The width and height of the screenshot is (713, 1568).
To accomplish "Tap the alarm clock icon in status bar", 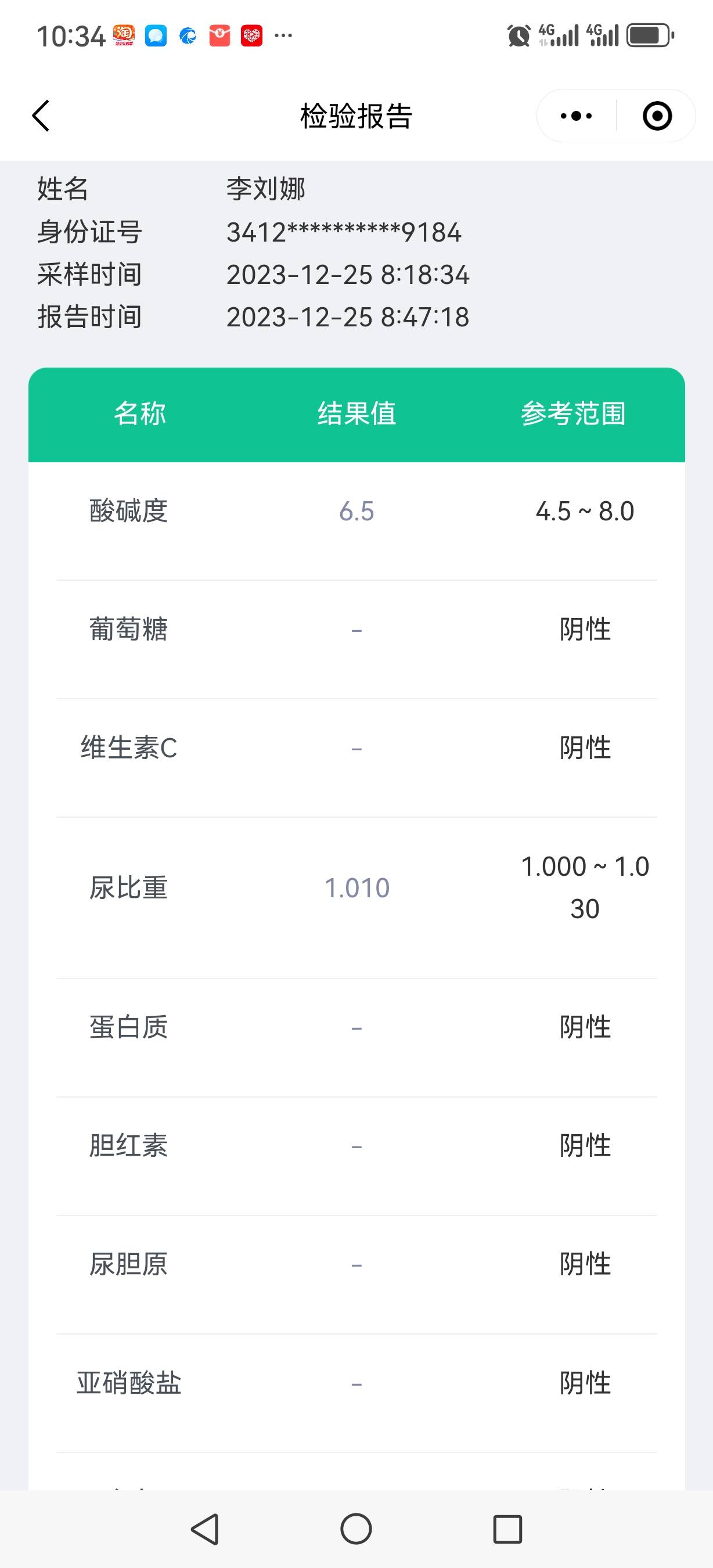I will click(x=518, y=35).
